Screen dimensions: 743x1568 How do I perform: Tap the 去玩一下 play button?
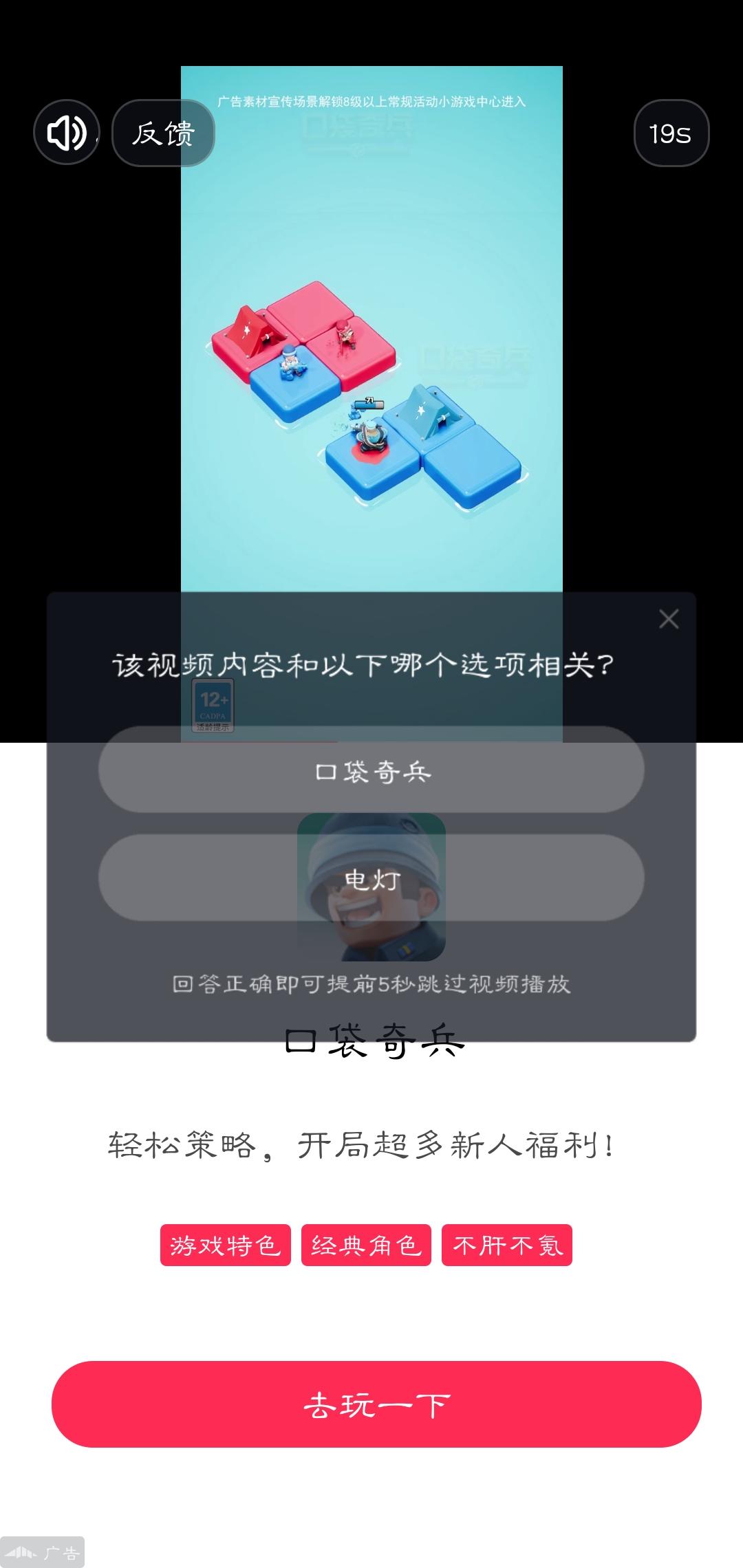[375, 1404]
